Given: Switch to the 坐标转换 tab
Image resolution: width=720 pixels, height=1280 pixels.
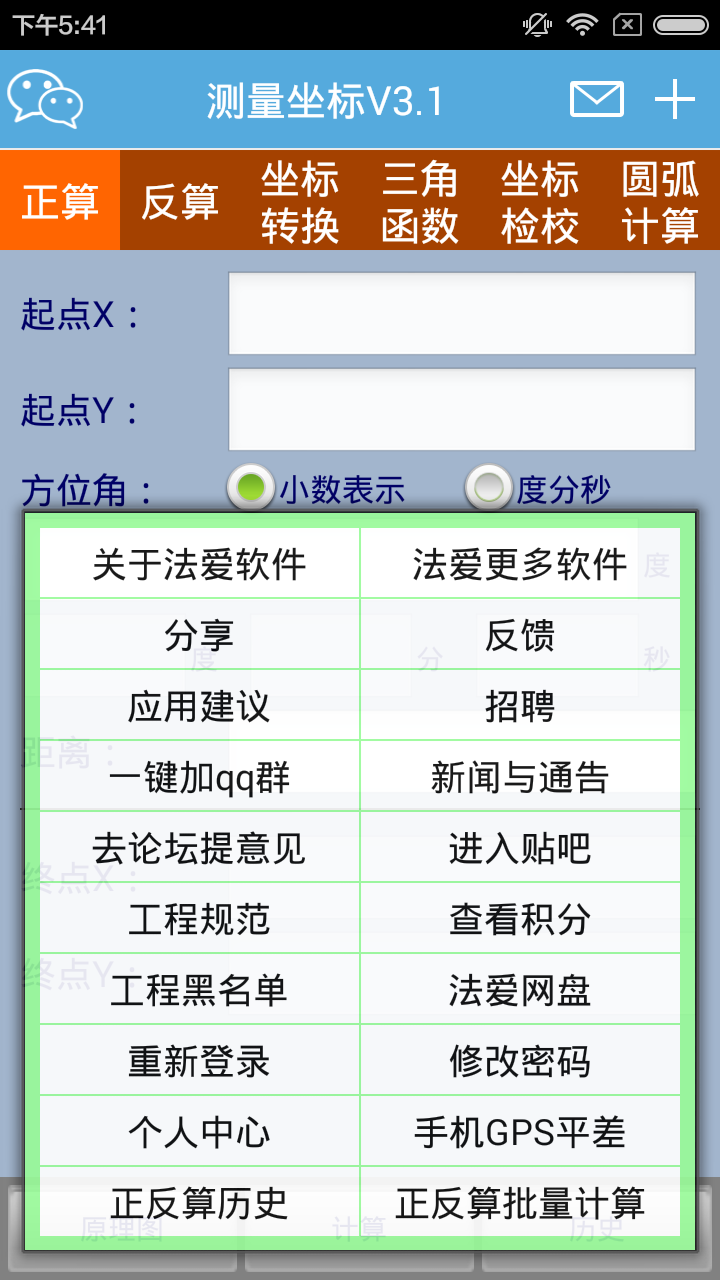Looking at the screenshot, I should tap(300, 201).
